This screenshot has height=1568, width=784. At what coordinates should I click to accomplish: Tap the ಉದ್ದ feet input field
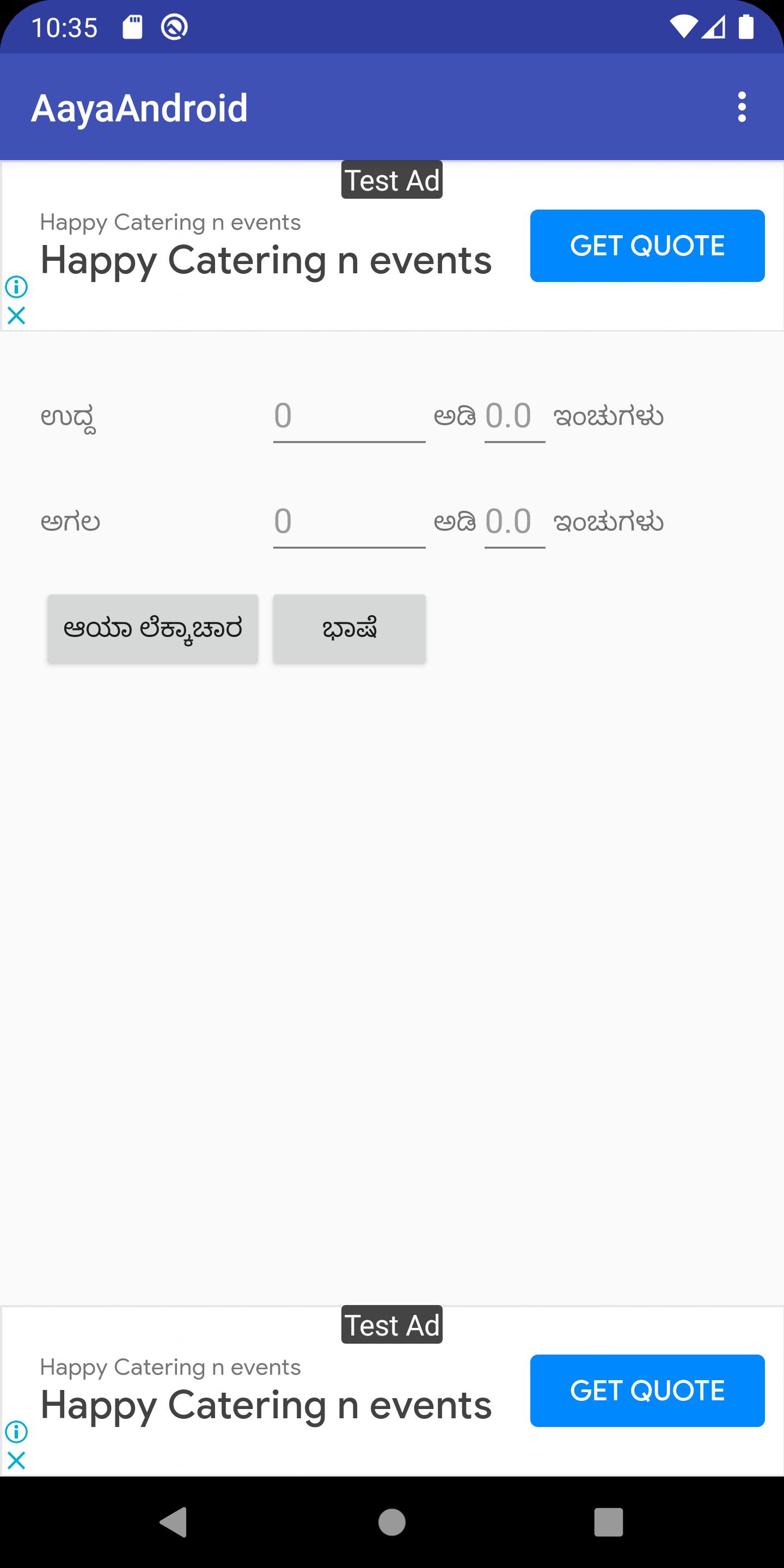click(350, 417)
